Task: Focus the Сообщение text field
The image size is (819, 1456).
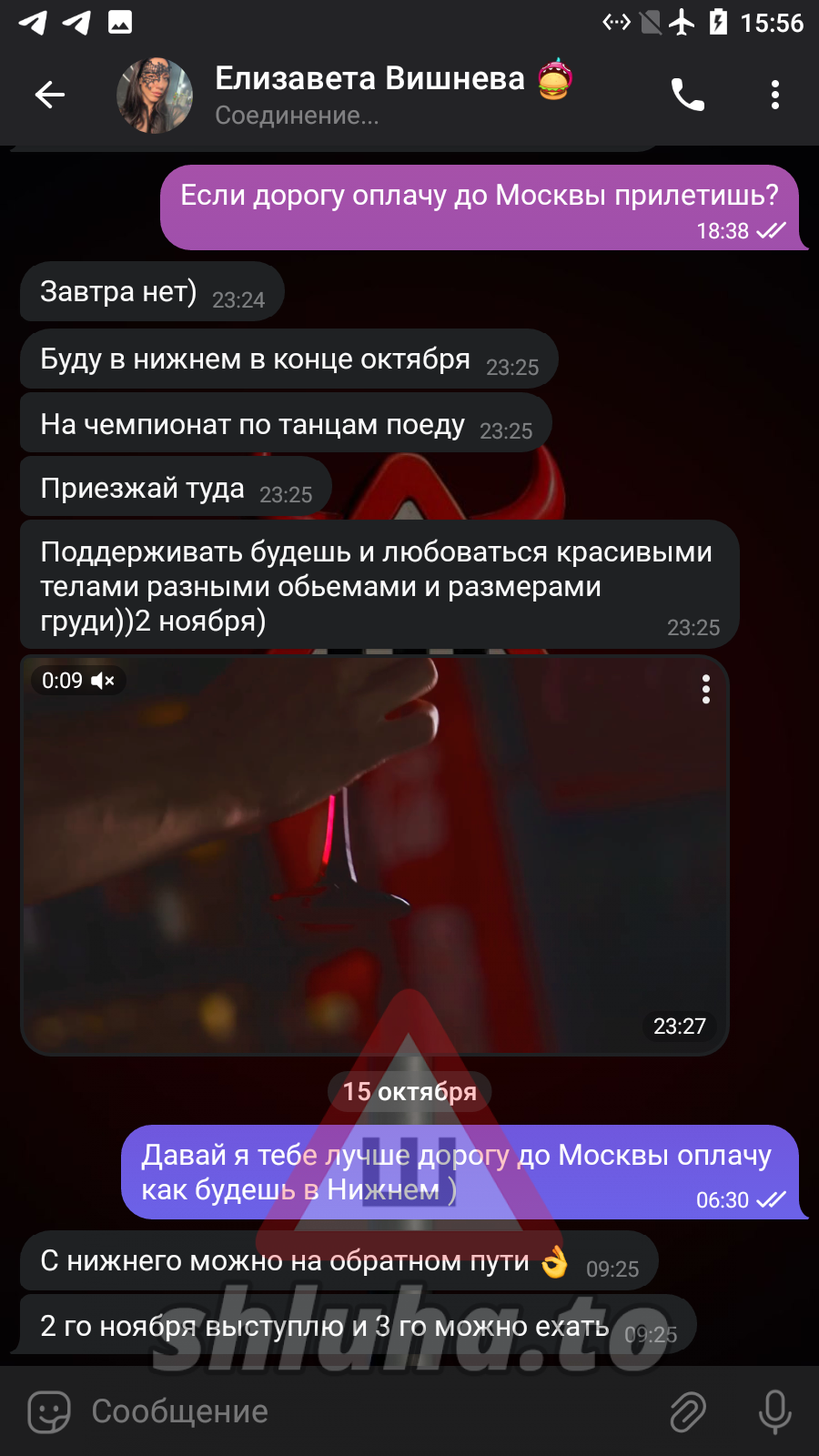Action: 364,1411
